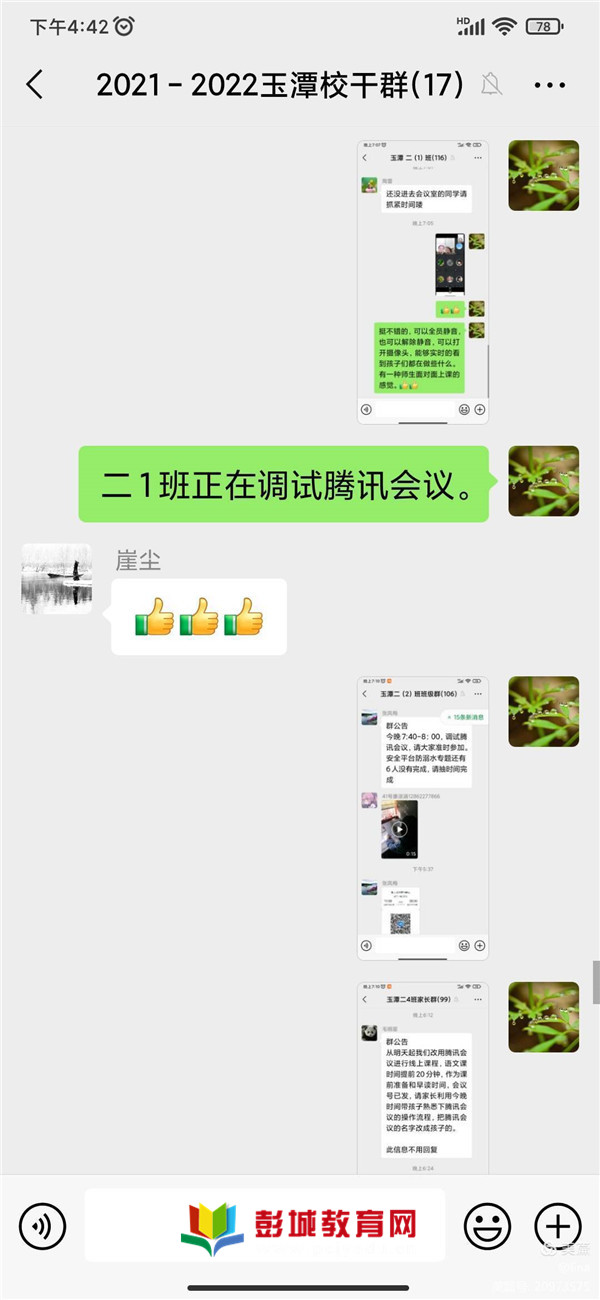Open the emoji picker
Image resolution: width=600 pixels, height=1300 pixels.
pos(487,1225)
